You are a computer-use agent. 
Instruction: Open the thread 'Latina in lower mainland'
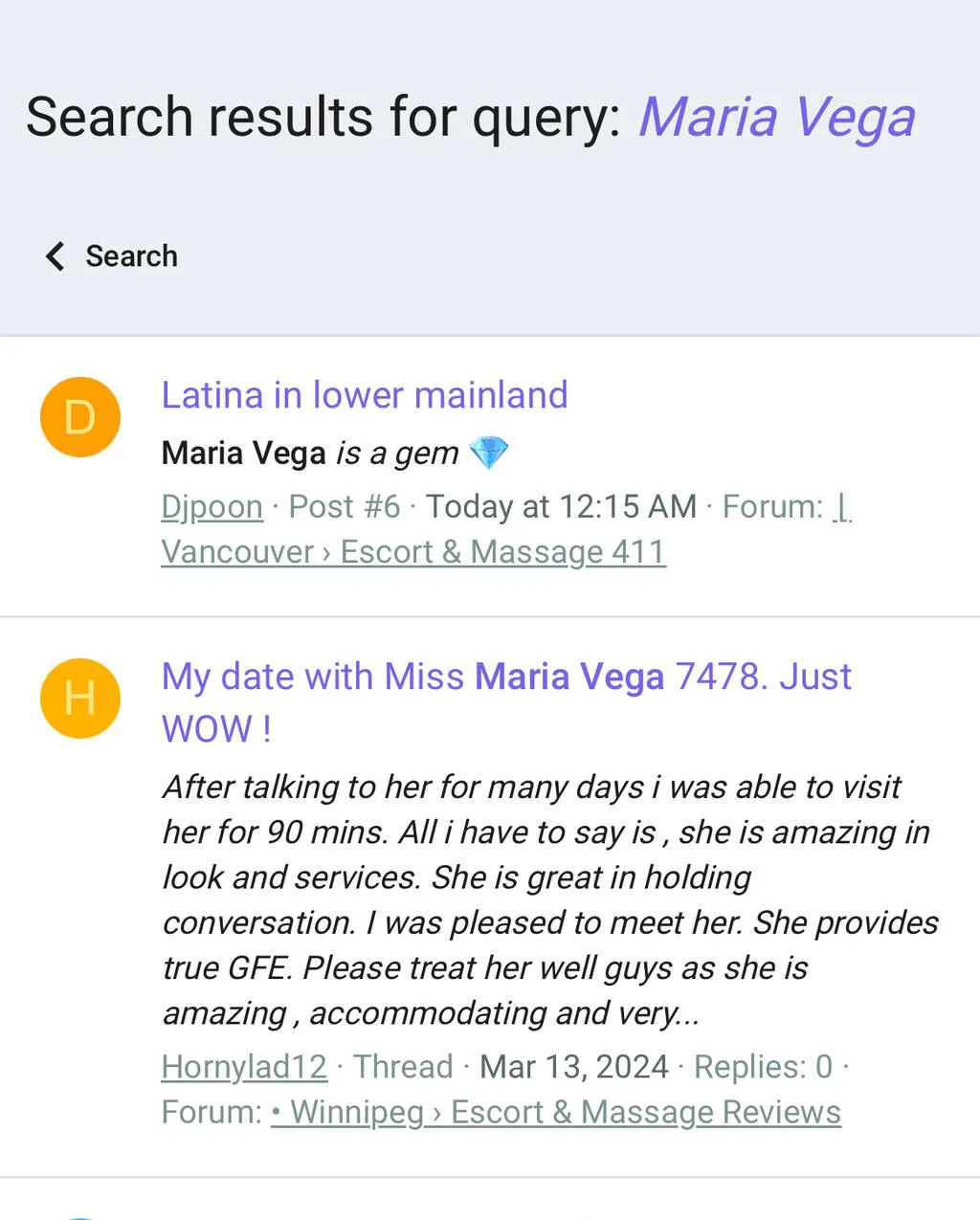pos(365,395)
